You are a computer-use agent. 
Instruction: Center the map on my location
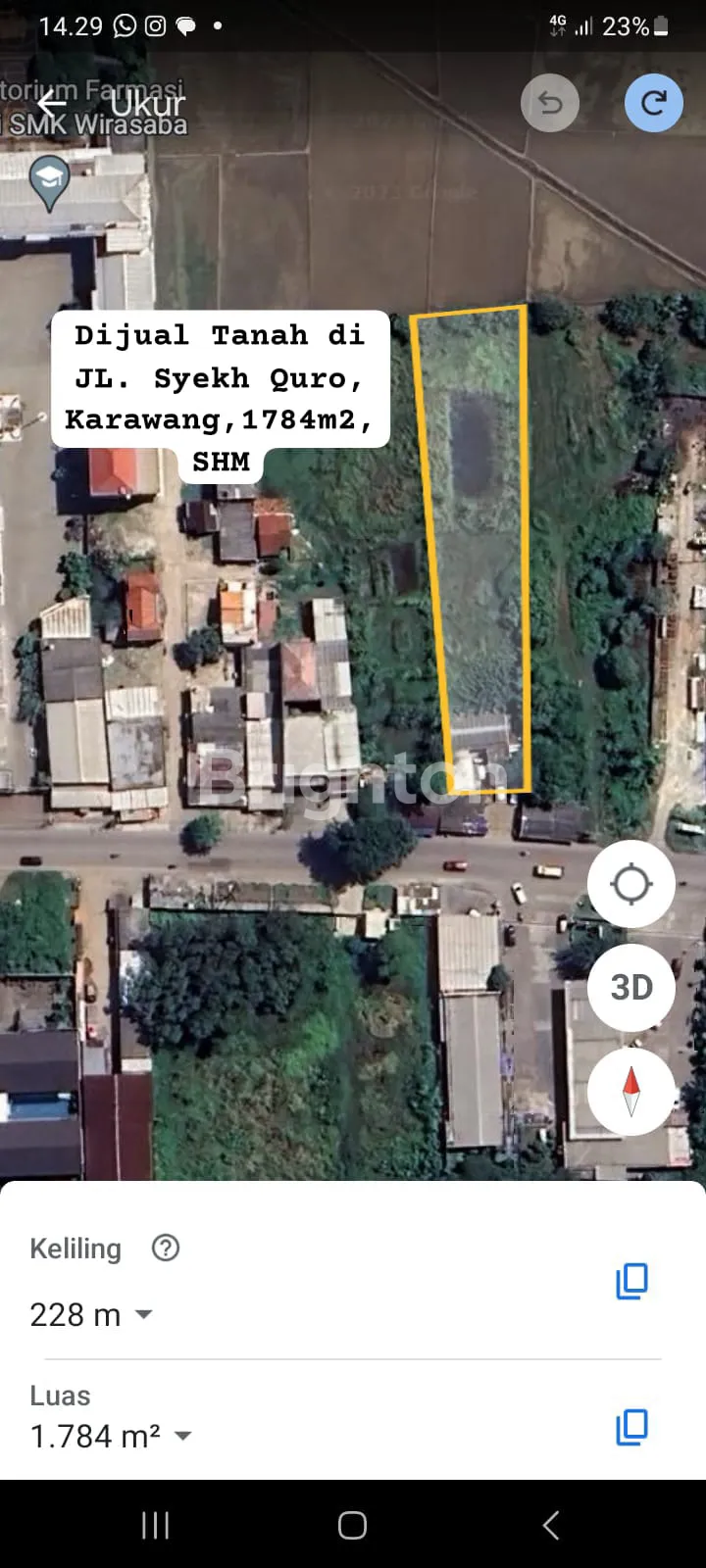(631, 884)
